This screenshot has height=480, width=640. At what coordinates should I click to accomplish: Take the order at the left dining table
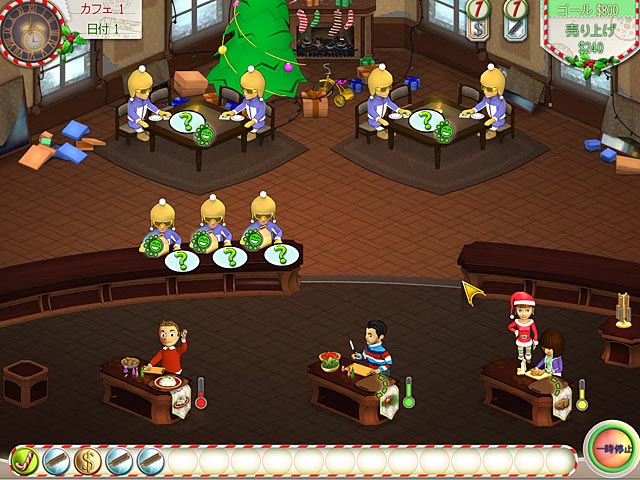coord(186,123)
